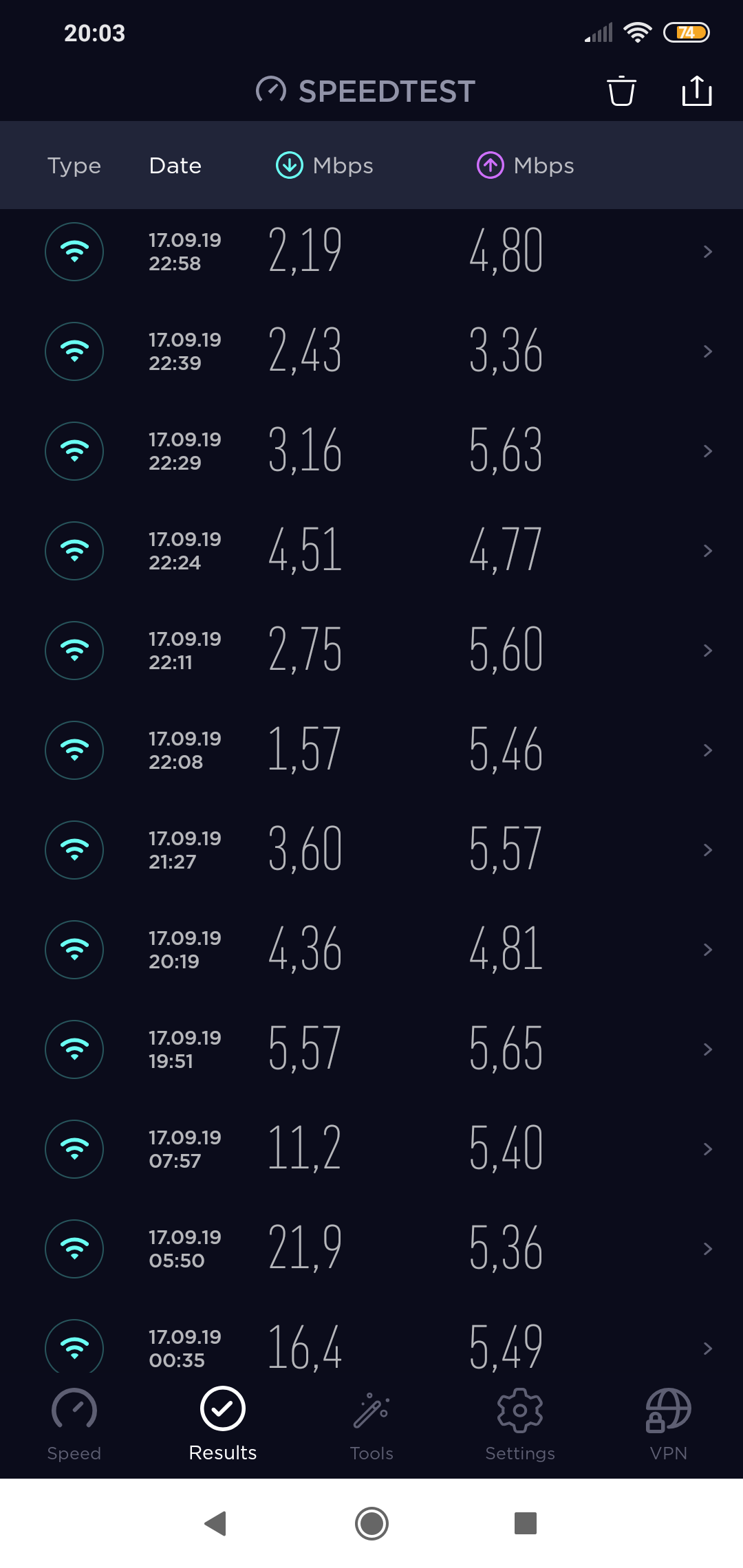Sort results by Type column
The height and width of the screenshot is (1568, 743).
pyautogui.click(x=74, y=166)
